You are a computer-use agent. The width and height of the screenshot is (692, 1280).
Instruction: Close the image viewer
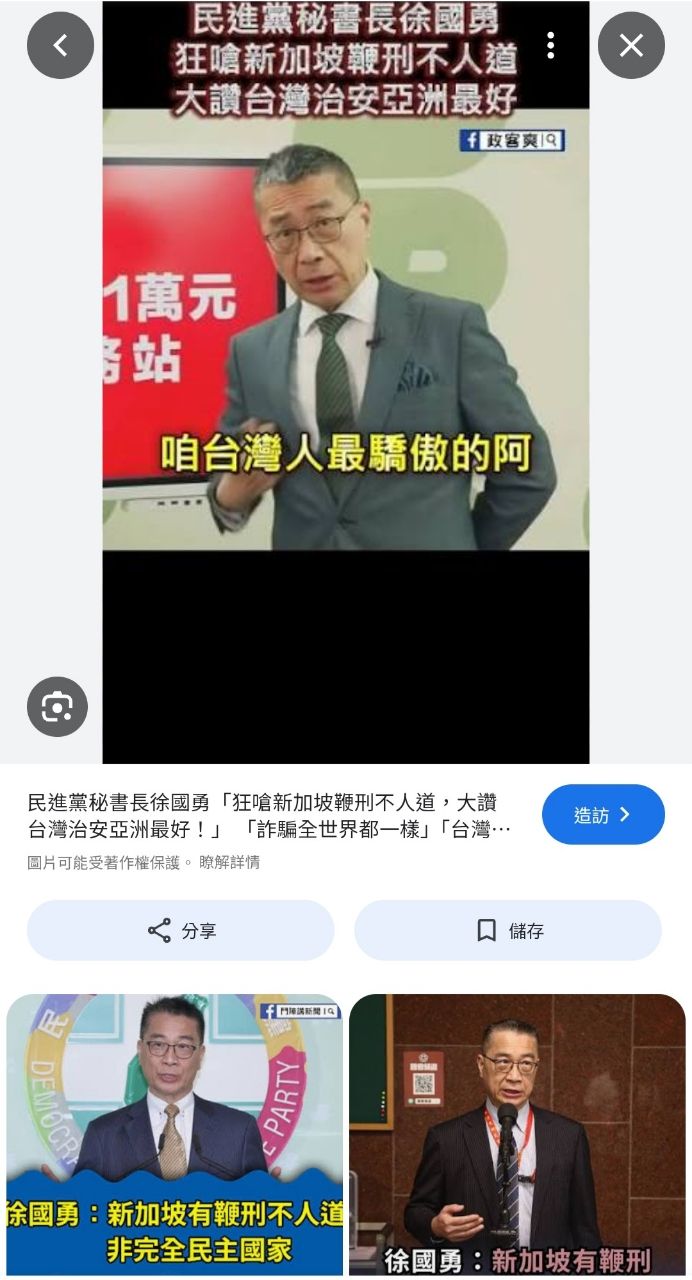click(x=631, y=45)
